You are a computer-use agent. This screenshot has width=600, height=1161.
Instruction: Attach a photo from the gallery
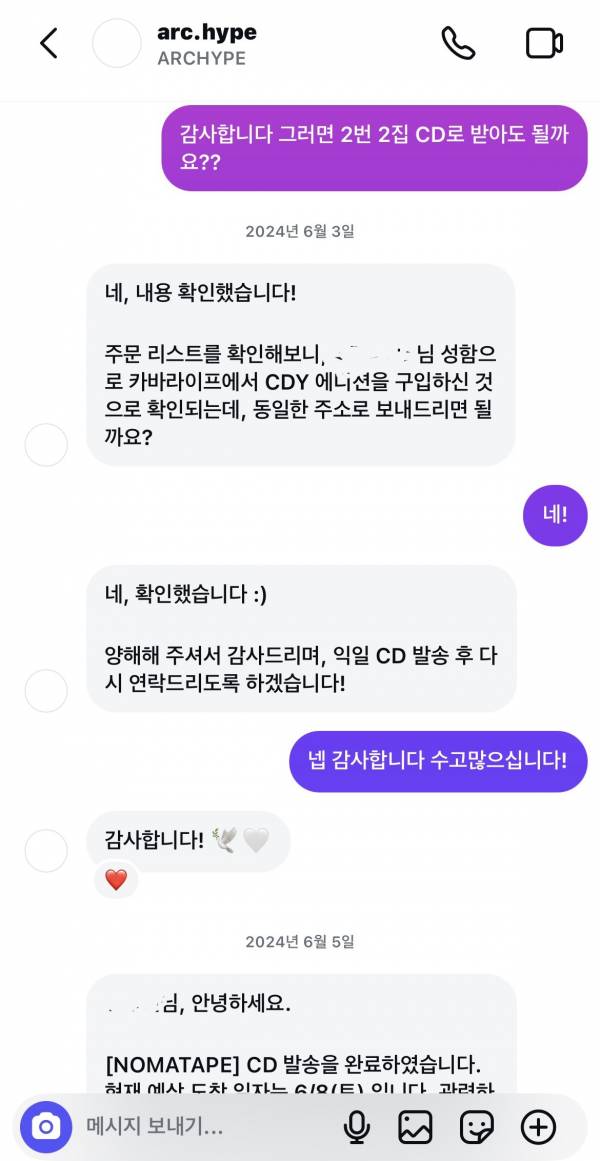415,1127
